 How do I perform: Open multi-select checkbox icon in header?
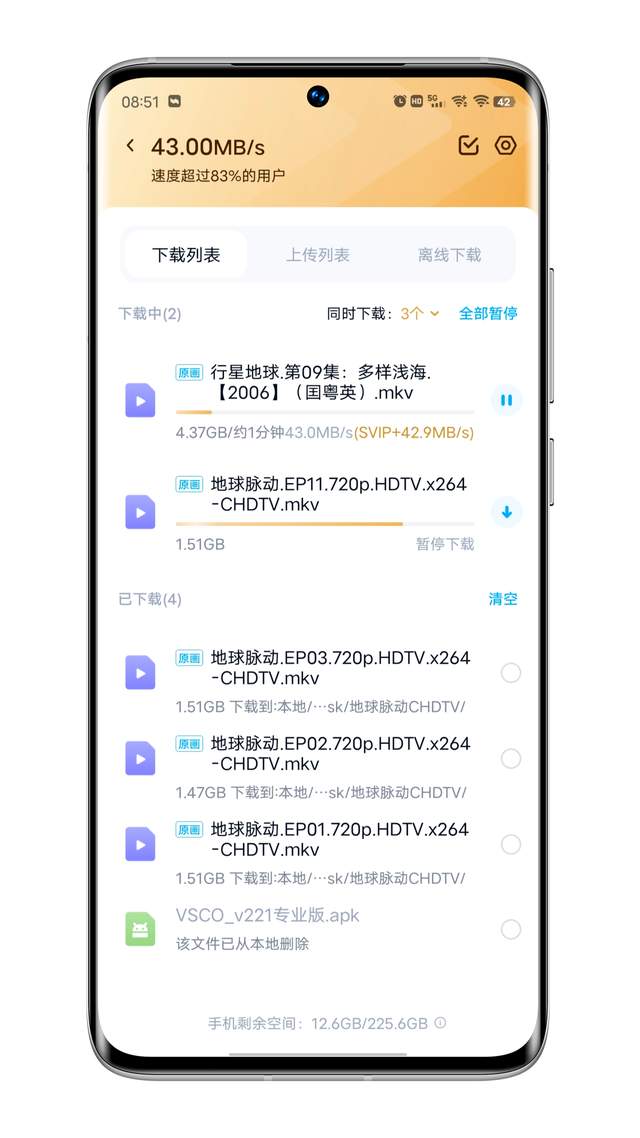click(x=468, y=146)
